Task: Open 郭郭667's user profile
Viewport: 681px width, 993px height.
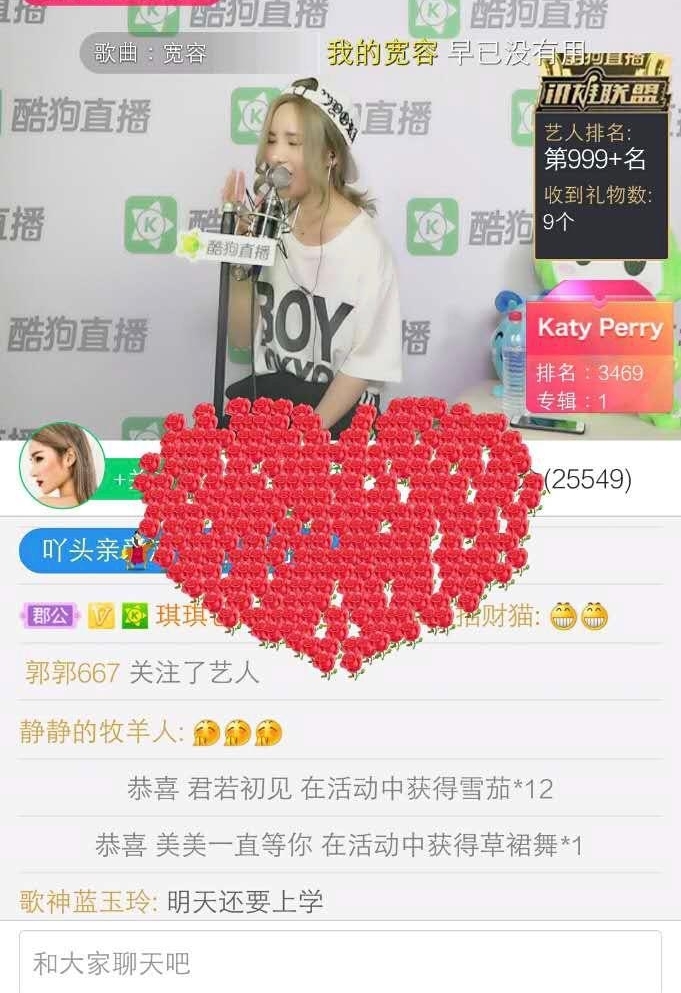Action: [72, 673]
